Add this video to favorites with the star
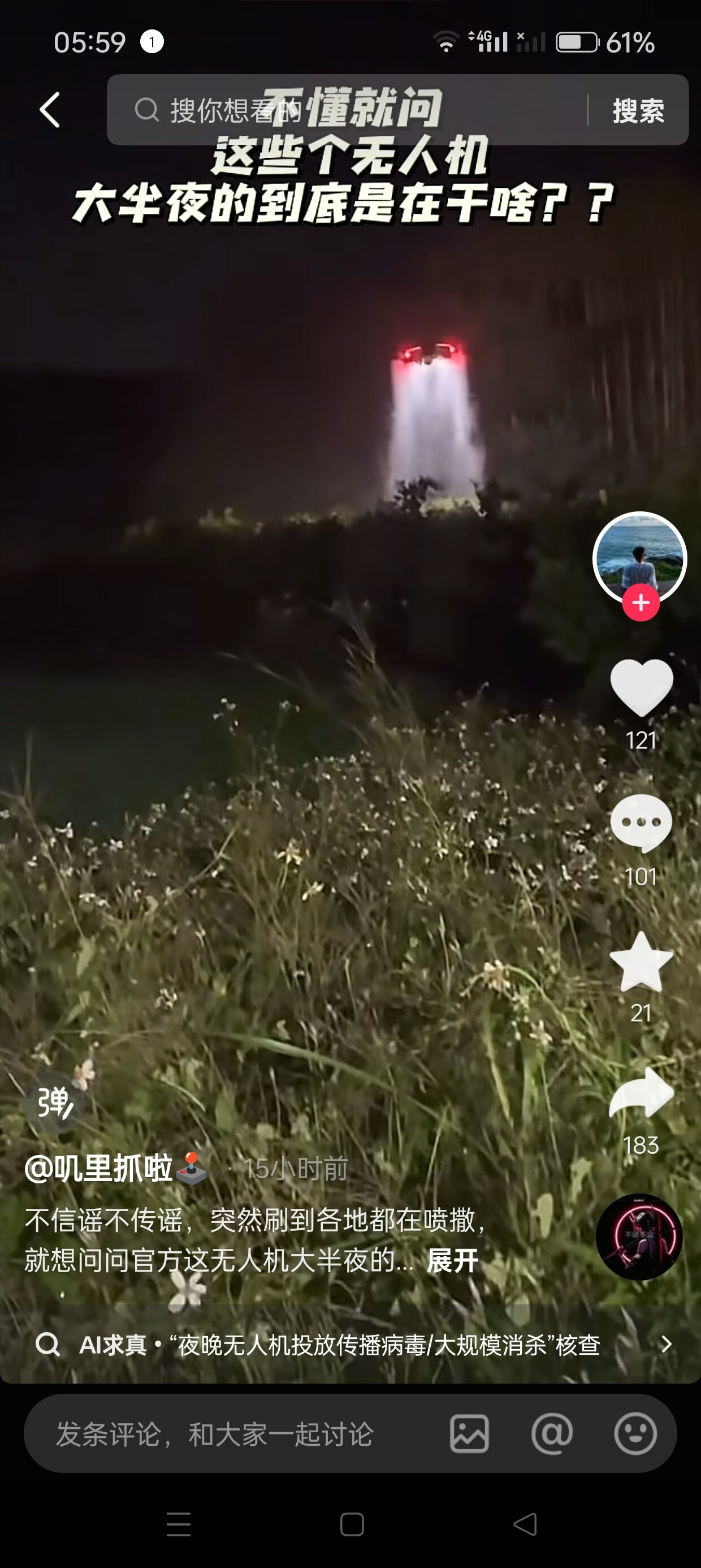Viewport: 701px width, 1568px height. click(x=642, y=963)
